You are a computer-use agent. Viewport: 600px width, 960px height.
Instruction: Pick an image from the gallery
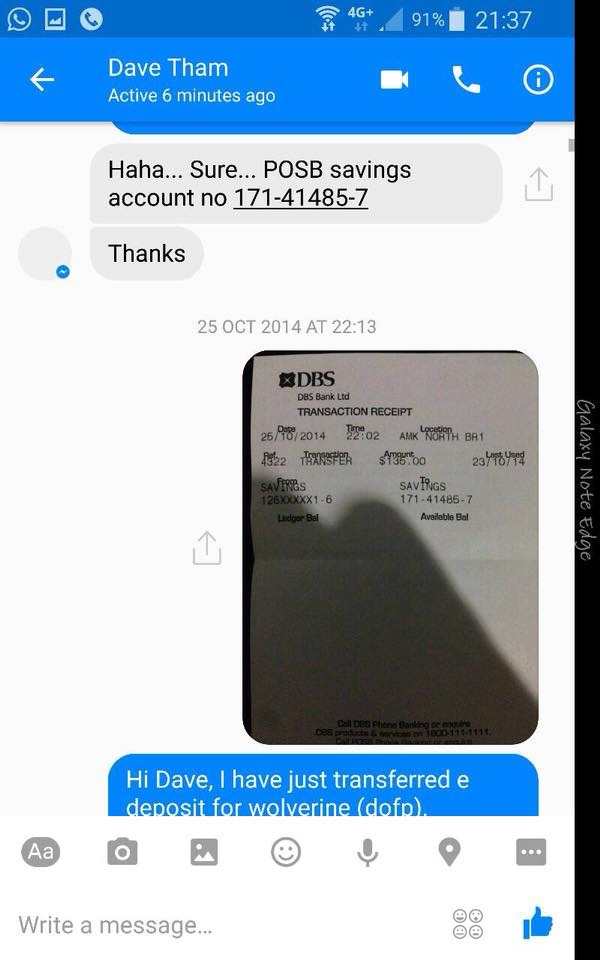pos(204,852)
